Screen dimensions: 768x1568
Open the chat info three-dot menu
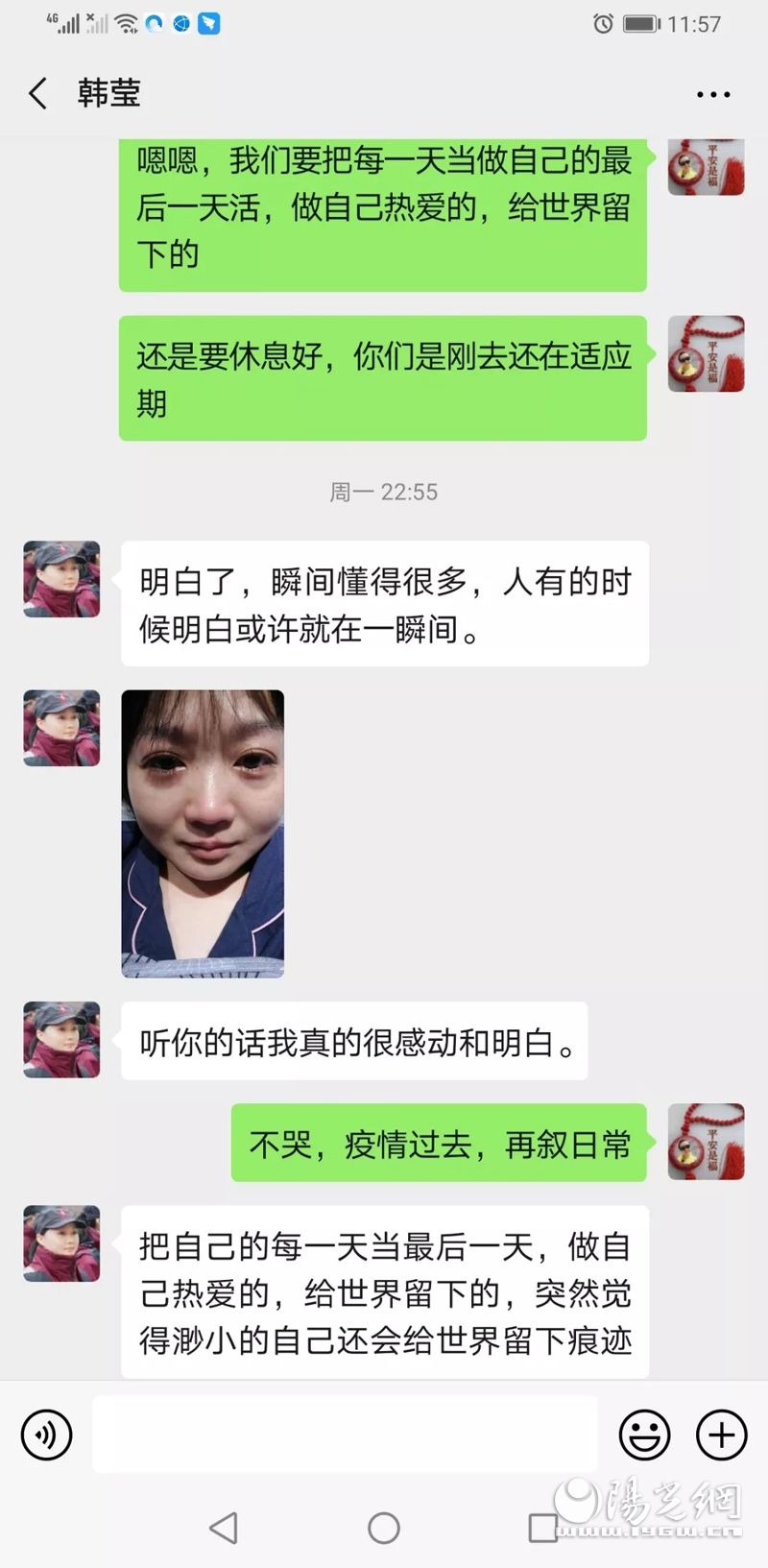(712, 94)
